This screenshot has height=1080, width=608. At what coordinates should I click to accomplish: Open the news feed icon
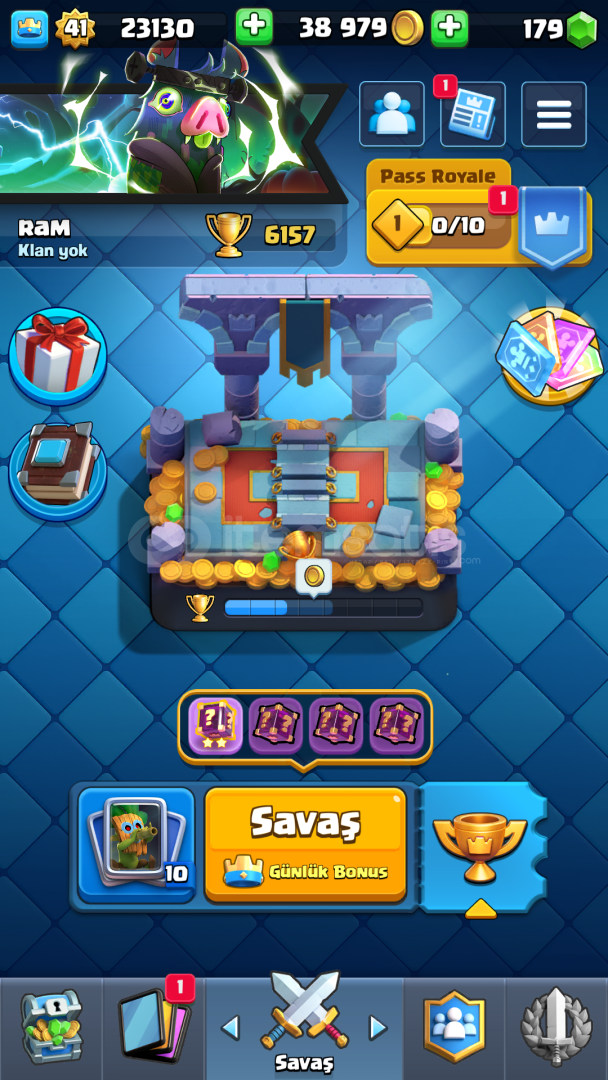(472, 114)
